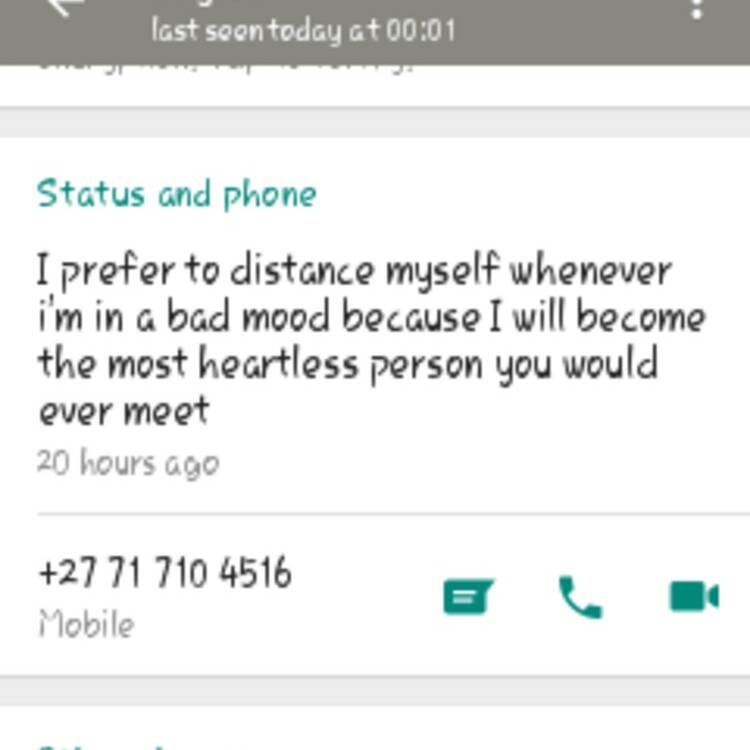Open the status text about bad mood
This screenshot has height=750, width=750.
[370, 340]
